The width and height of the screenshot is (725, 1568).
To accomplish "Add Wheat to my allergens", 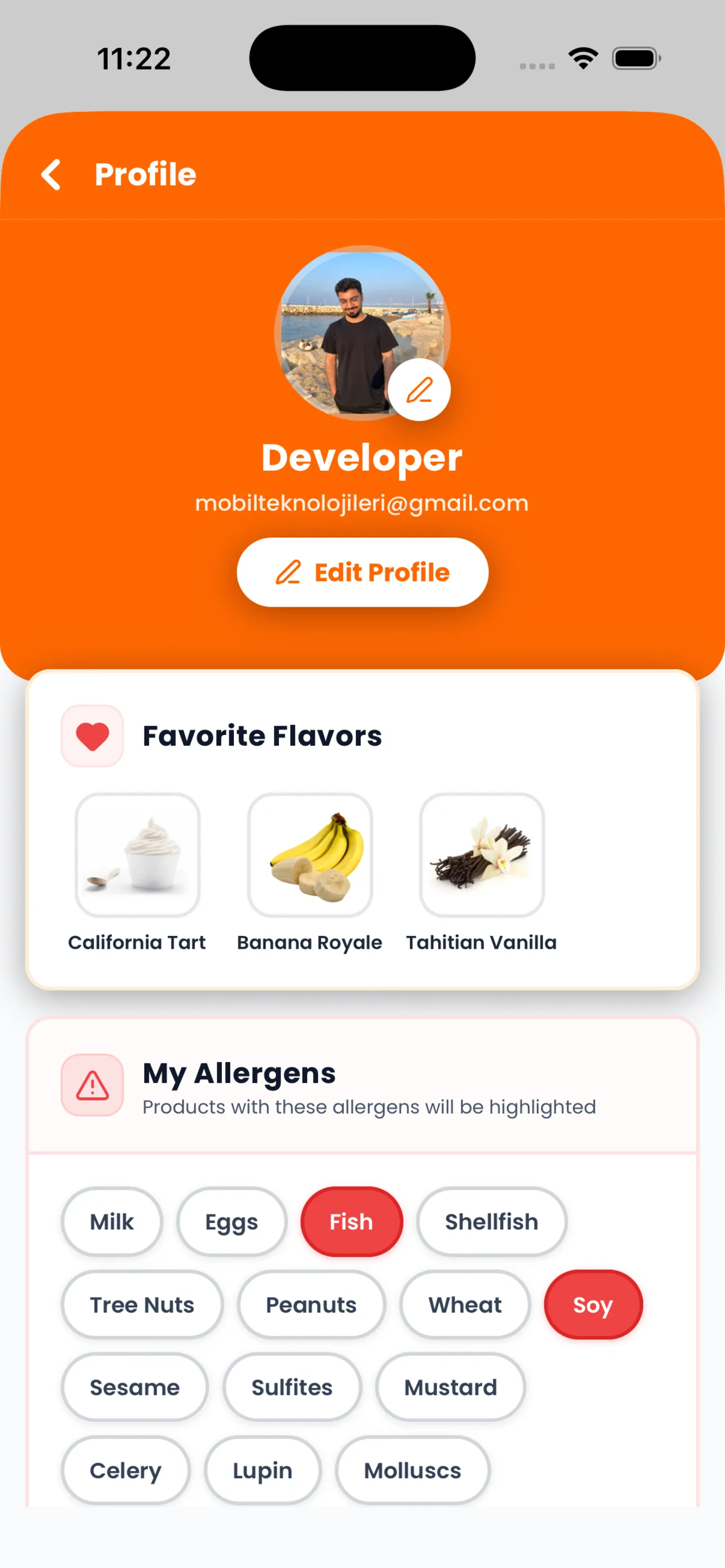I will coord(465,1304).
